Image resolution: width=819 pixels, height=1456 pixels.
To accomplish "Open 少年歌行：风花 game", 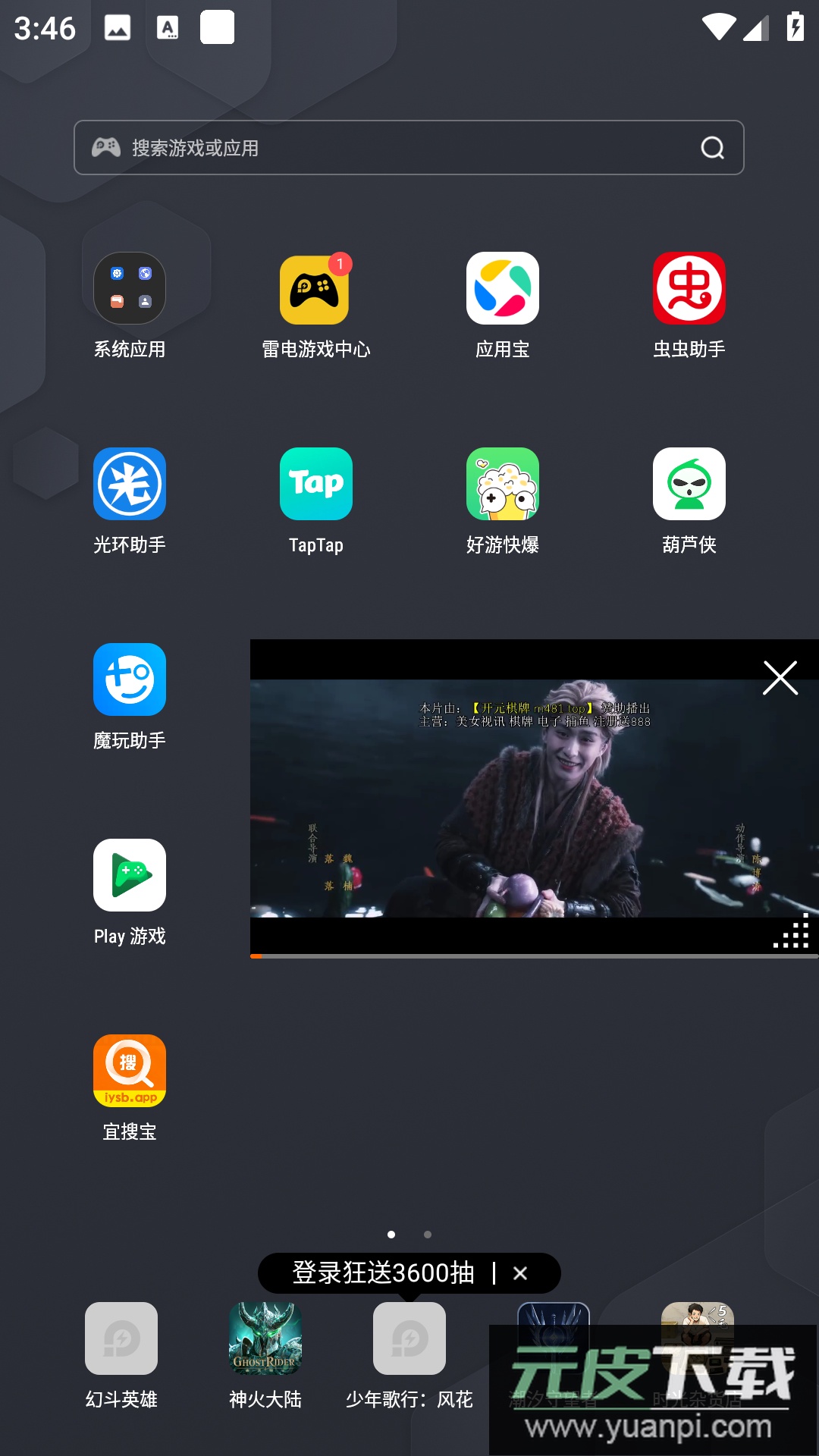I will (x=409, y=1339).
